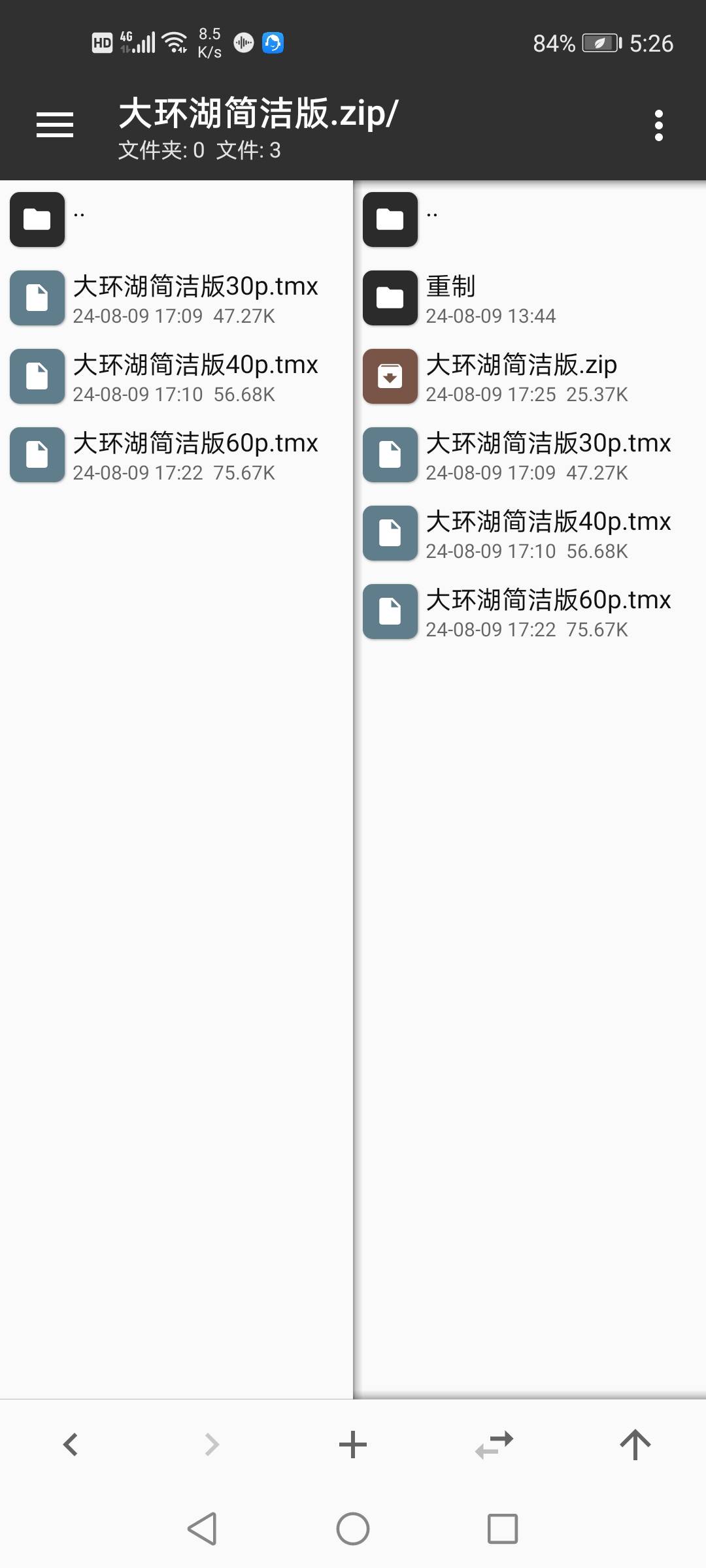The height and width of the screenshot is (1568, 706).
Task: Select the file icon of 大环湖简洁版30p.tmx in left pane
Action: [x=37, y=298]
